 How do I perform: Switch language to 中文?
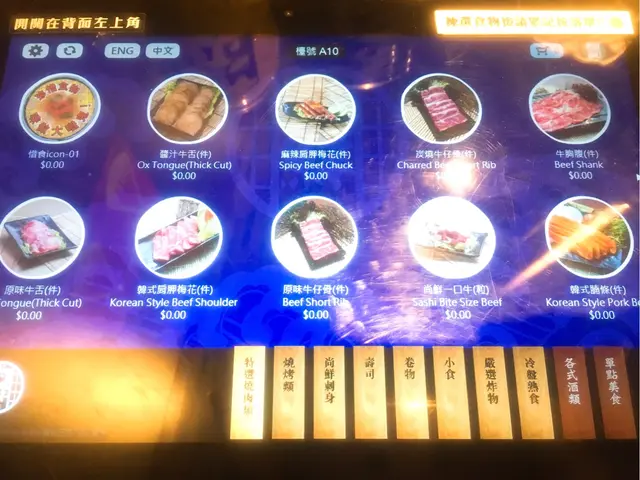point(163,51)
